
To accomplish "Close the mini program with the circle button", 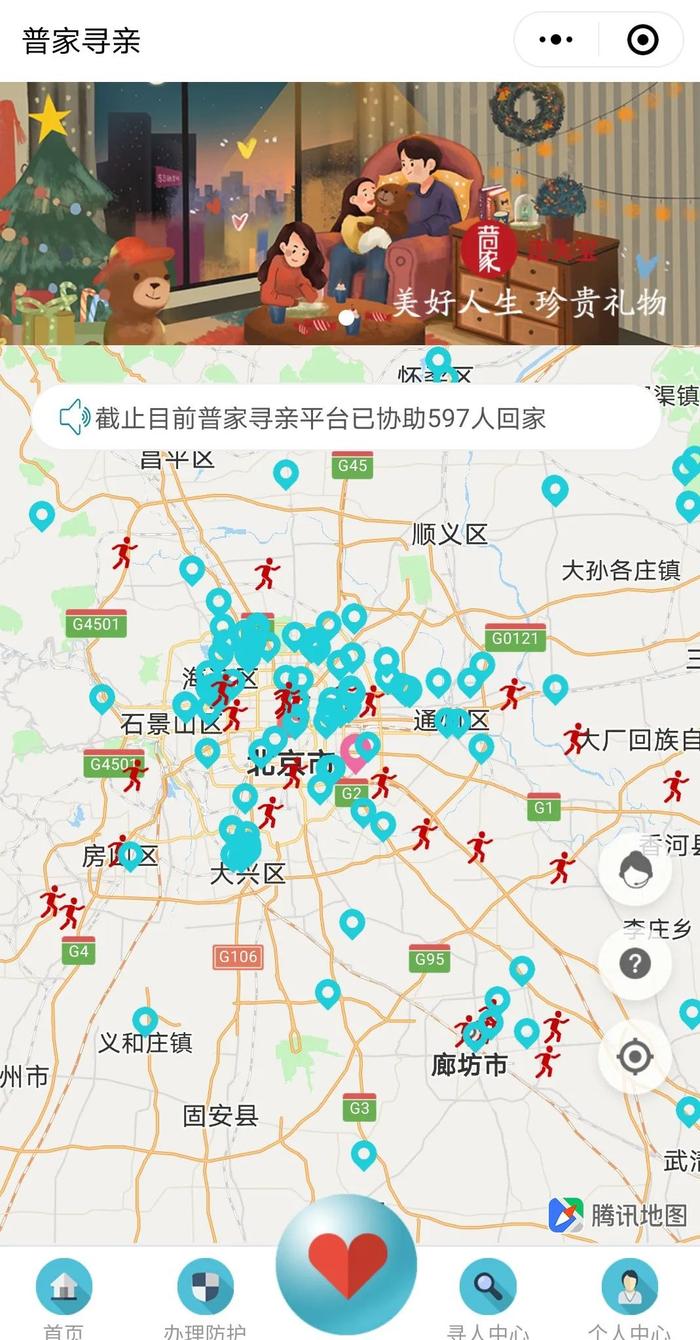I will point(642,40).
